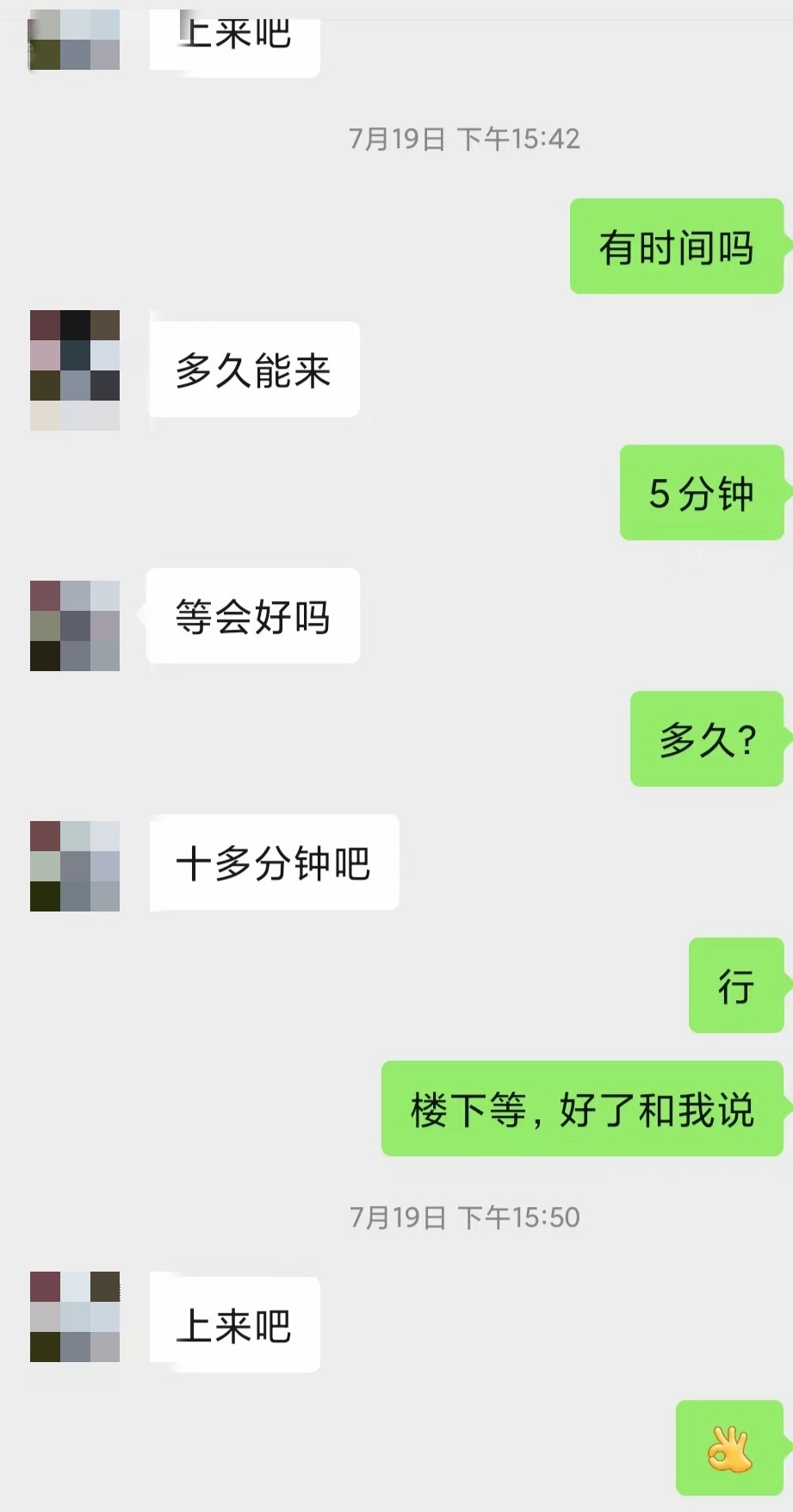Open sender's avatar beside 多久能来 message
The height and width of the screenshot is (1512, 793).
coord(75,370)
